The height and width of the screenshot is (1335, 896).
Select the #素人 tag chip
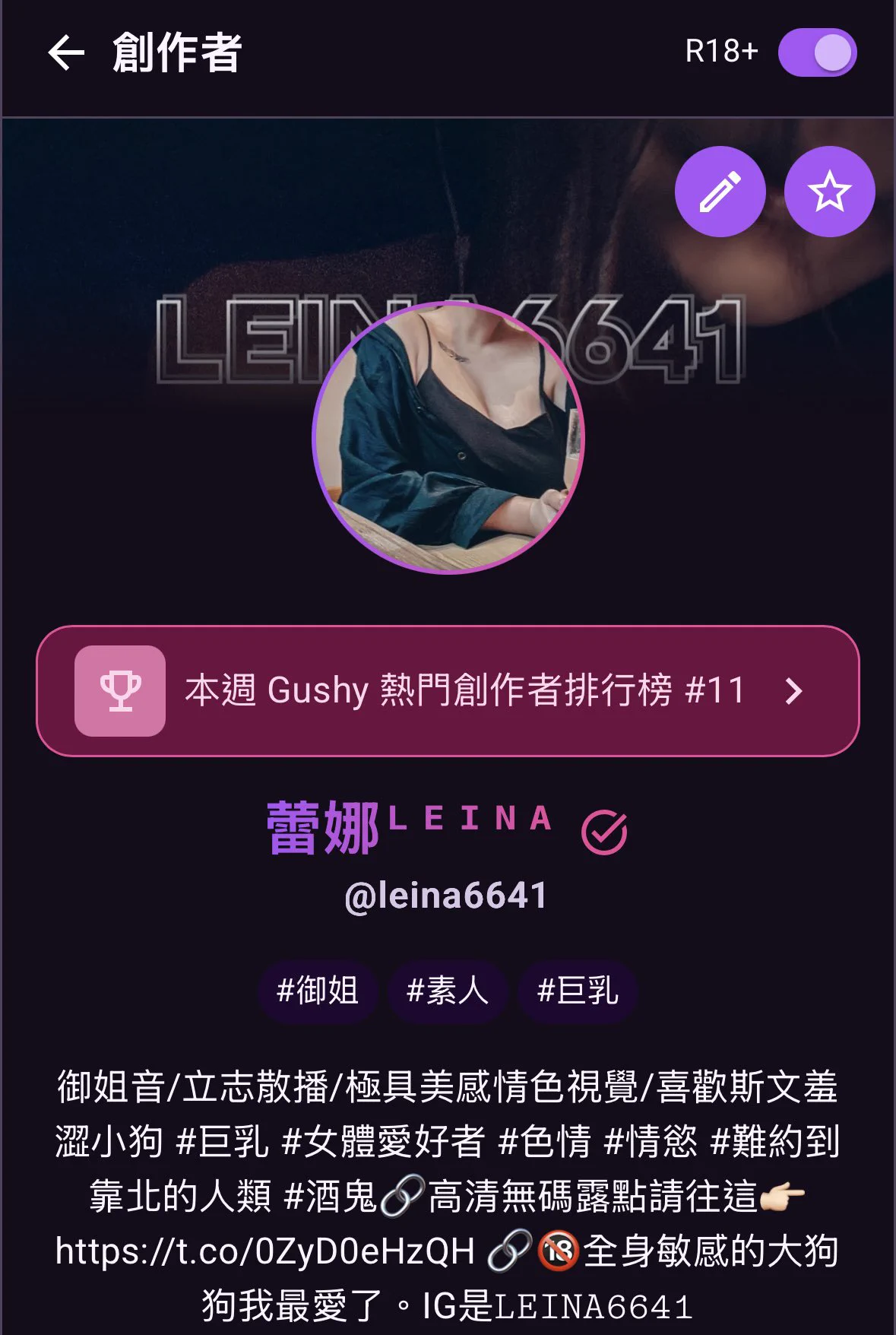tap(448, 991)
